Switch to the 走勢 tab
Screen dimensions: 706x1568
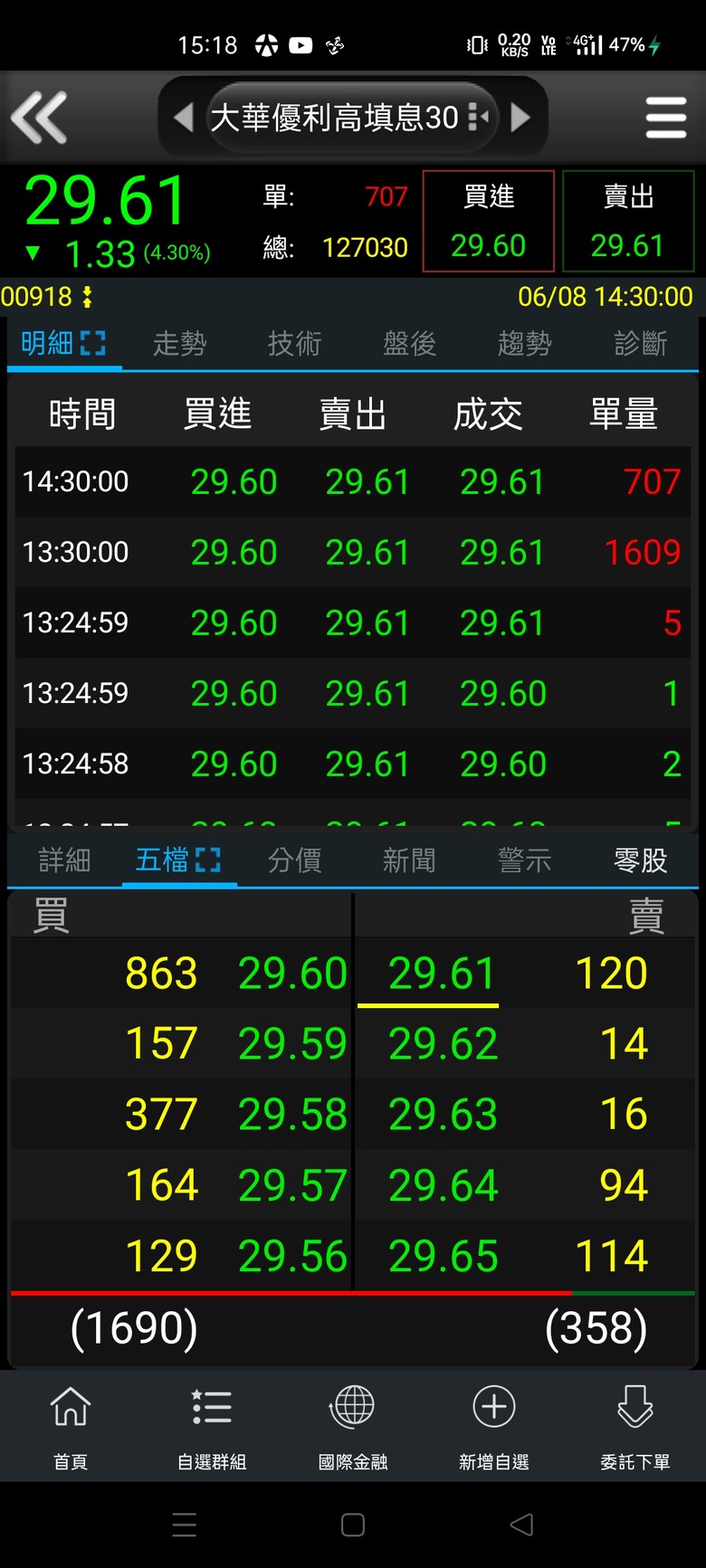pyautogui.click(x=179, y=344)
